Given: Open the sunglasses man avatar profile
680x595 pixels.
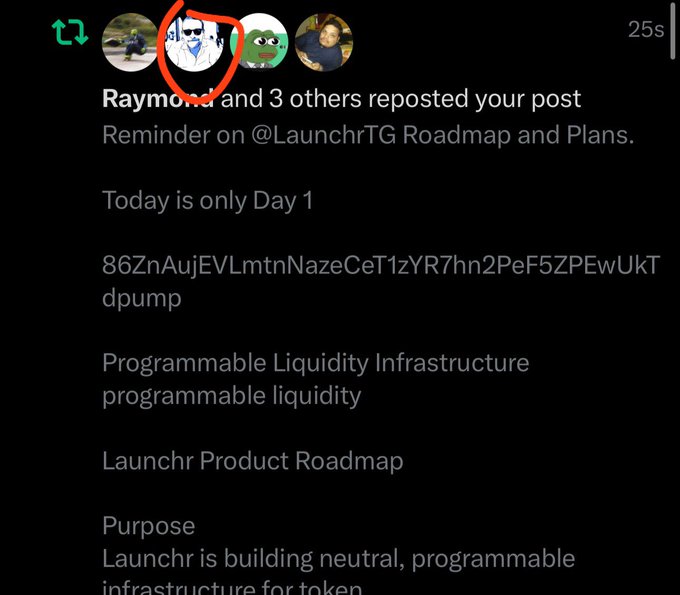Looking at the screenshot, I should tap(195, 43).
